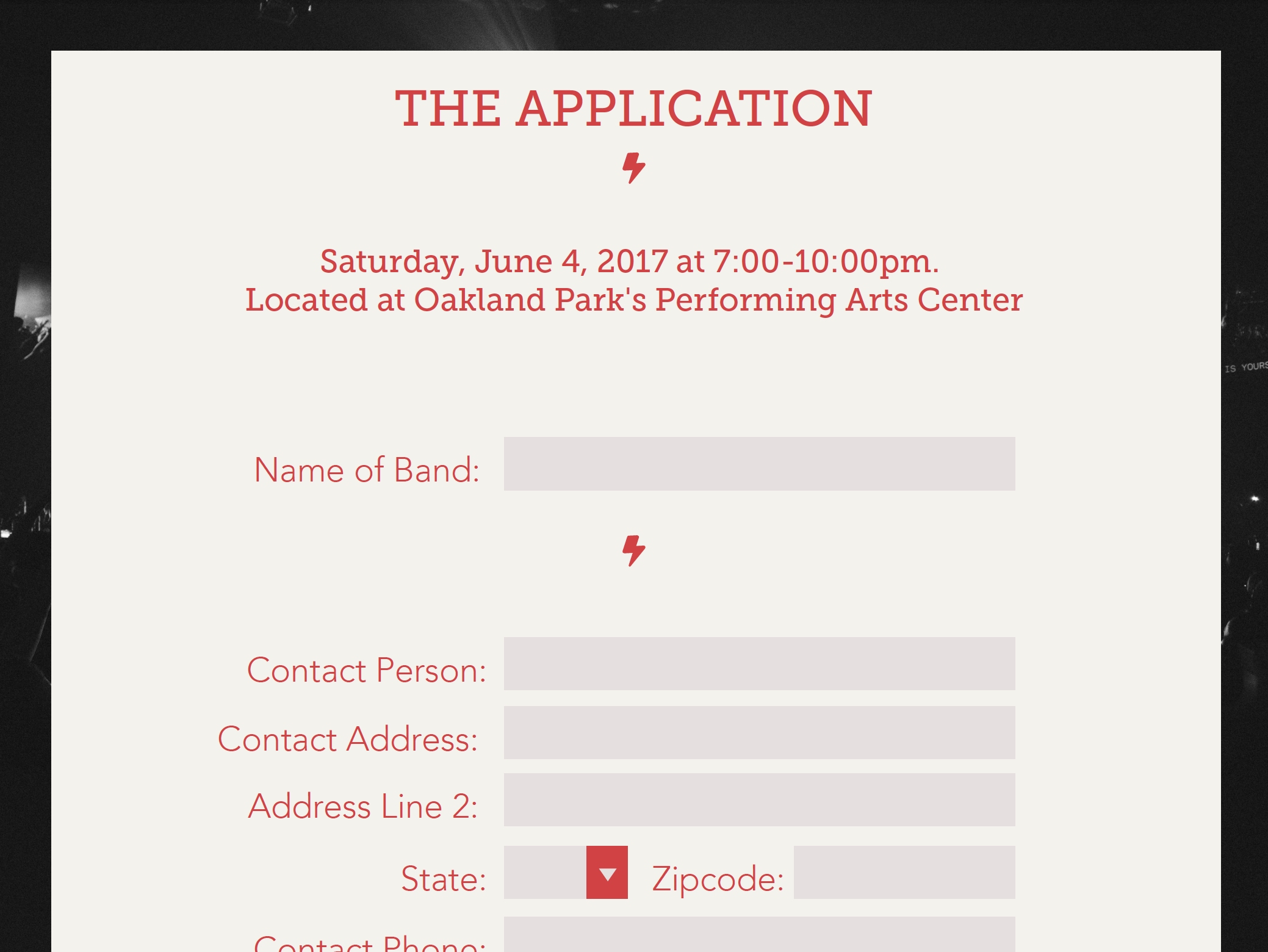Tap the Zipcode input field
This screenshot has width=1268, height=952.
(x=904, y=873)
